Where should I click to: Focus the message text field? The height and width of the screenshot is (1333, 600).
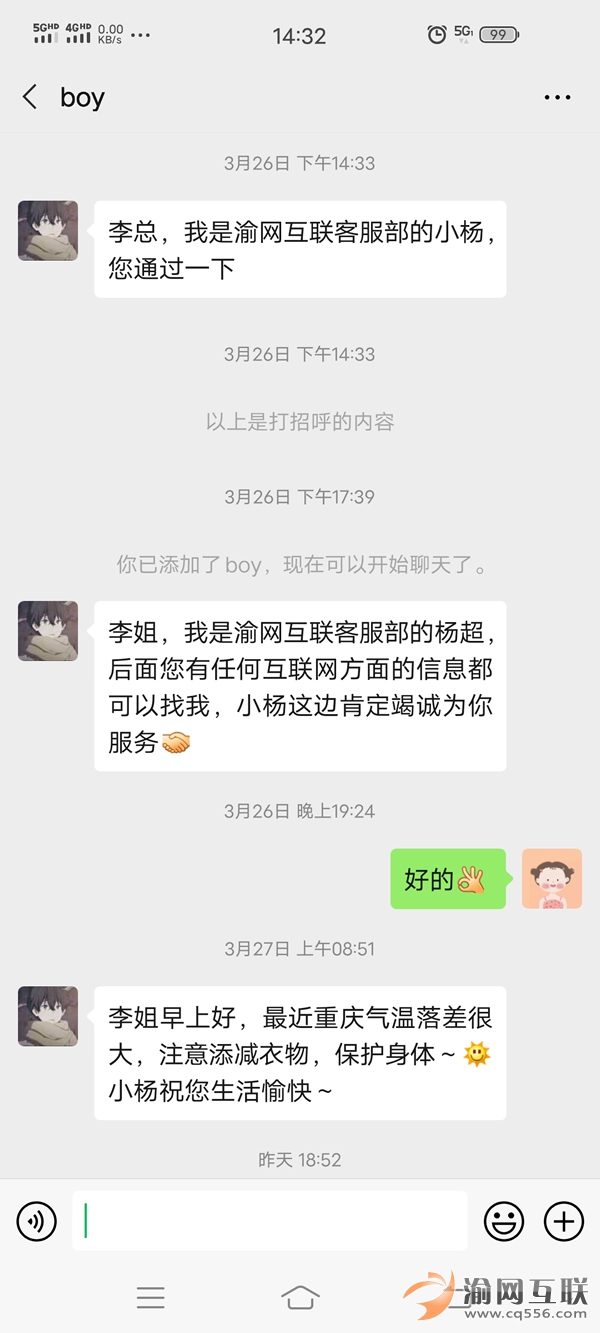270,1221
